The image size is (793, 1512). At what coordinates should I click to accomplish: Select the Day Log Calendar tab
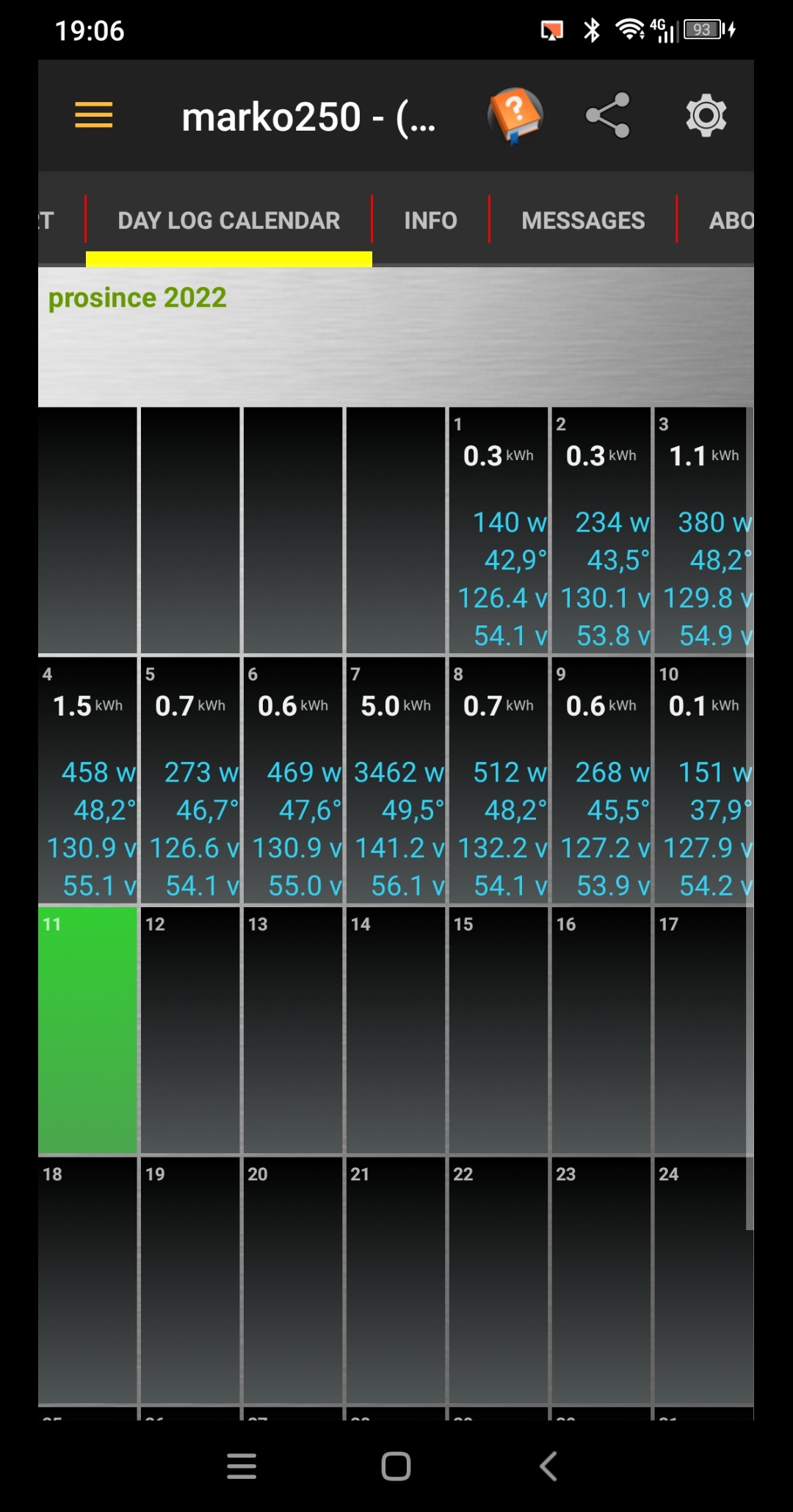pos(228,220)
